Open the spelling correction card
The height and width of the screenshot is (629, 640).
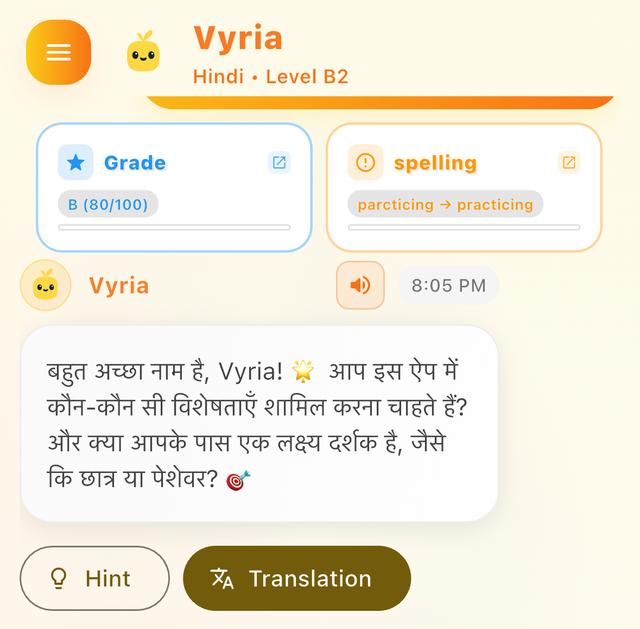click(568, 162)
